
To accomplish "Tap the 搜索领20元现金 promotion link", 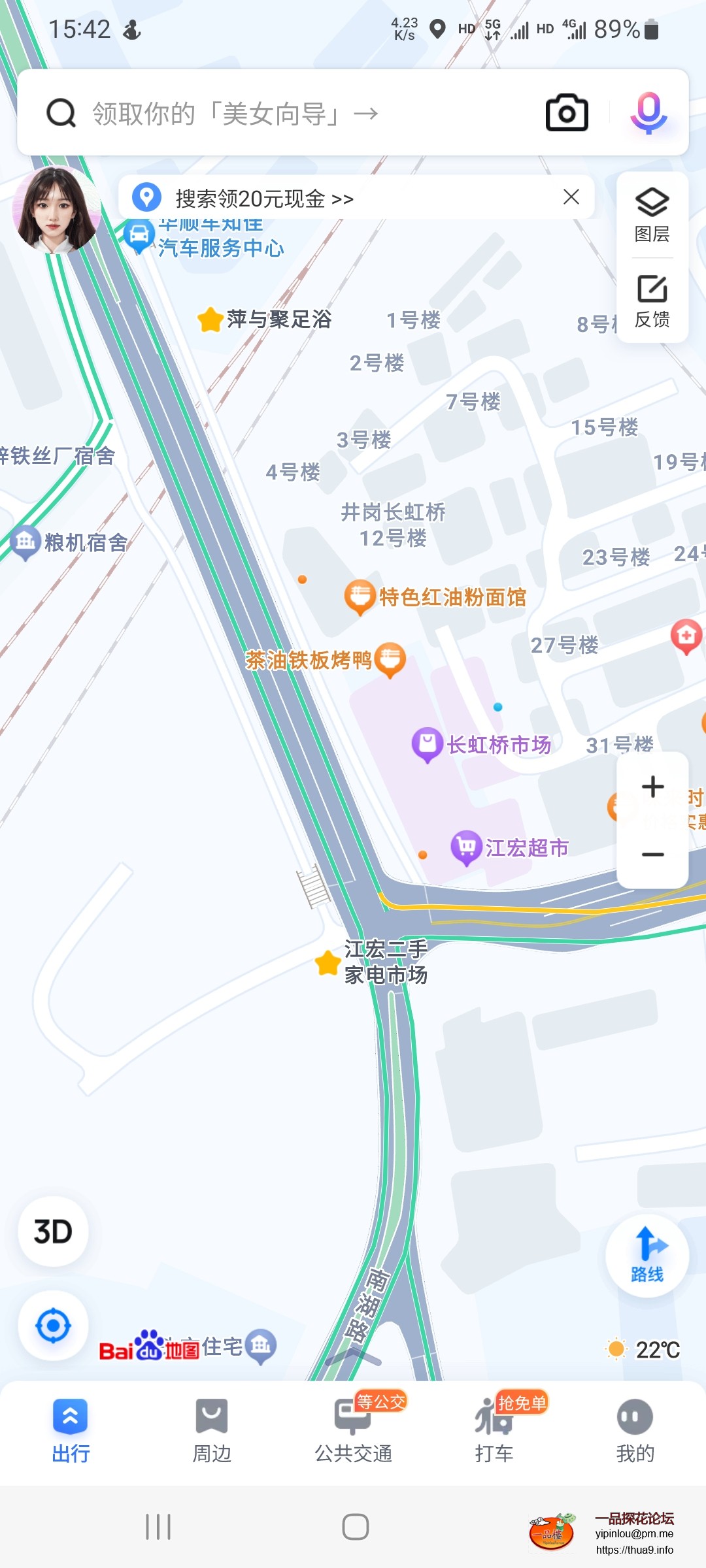I will pyautogui.click(x=261, y=197).
